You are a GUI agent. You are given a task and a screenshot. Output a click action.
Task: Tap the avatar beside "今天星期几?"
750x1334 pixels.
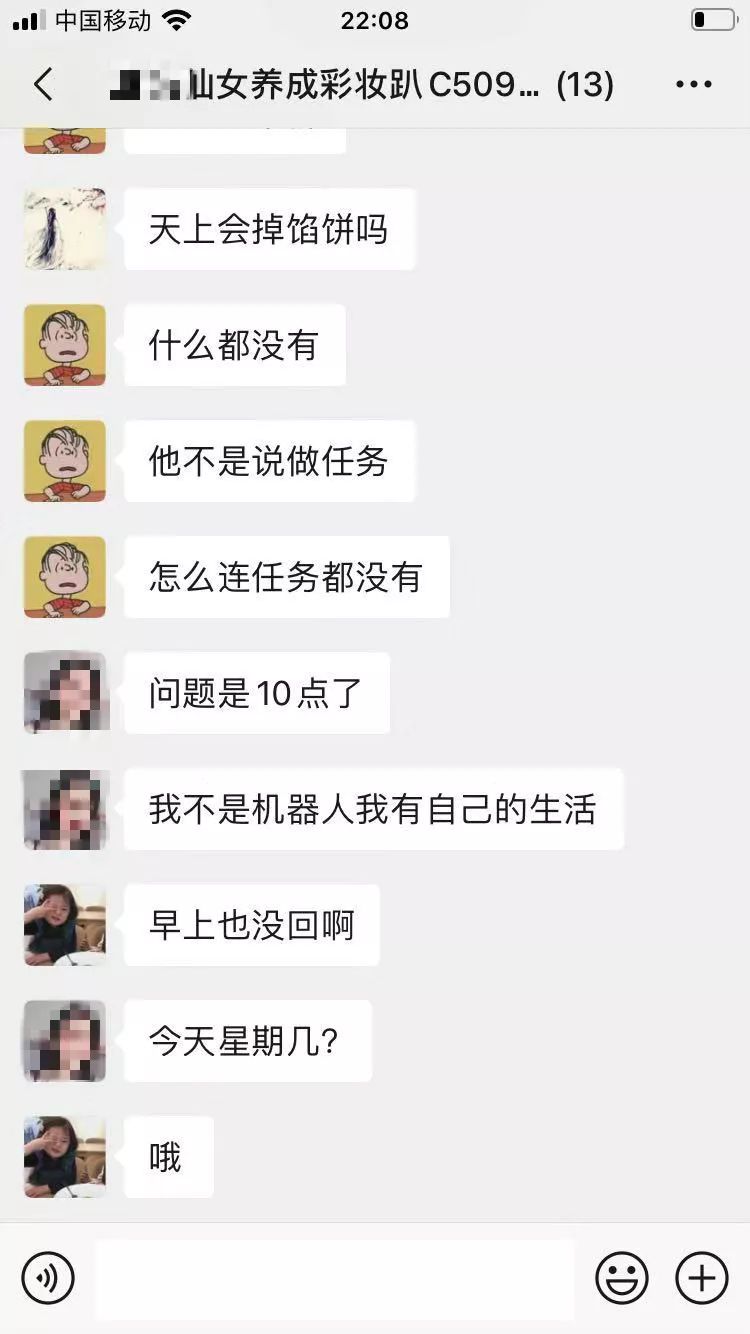click(x=65, y=1041)
